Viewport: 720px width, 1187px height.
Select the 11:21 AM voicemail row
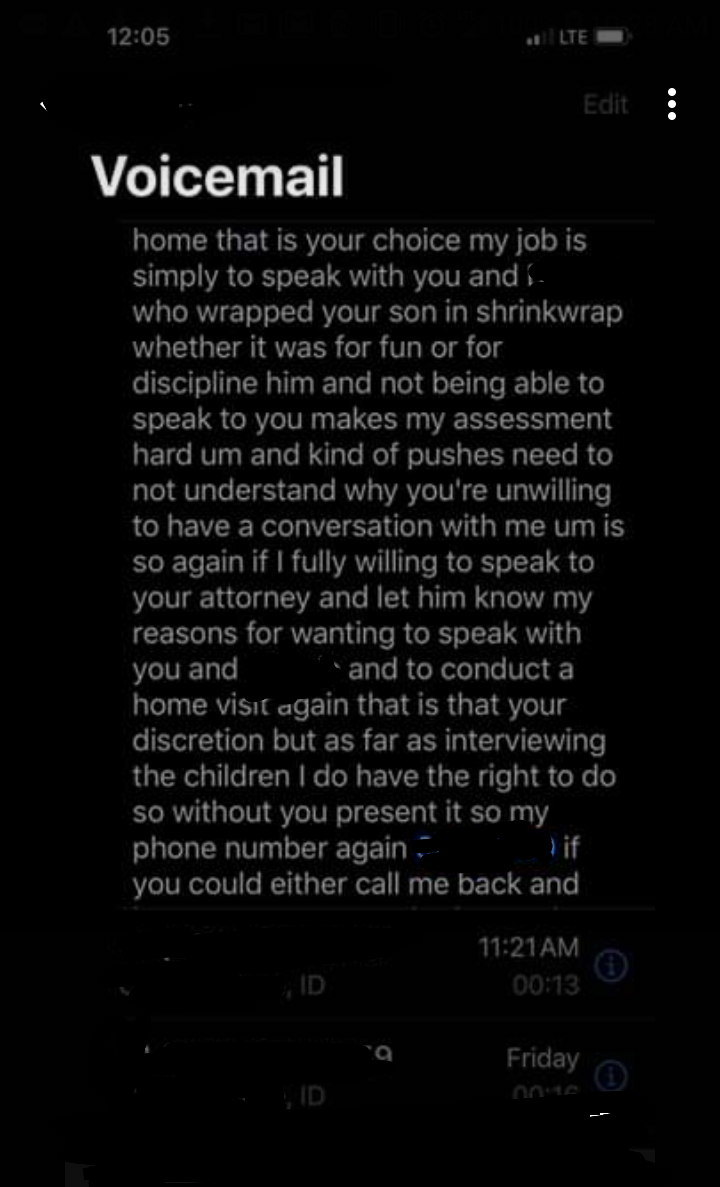click(x=350, y=966)
